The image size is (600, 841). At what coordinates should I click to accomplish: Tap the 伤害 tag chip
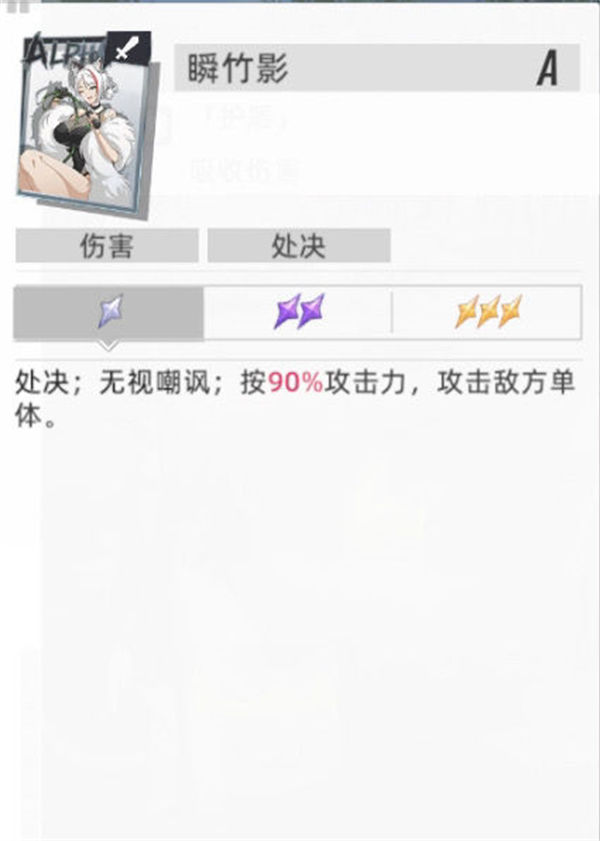click(x=106, y=246)
